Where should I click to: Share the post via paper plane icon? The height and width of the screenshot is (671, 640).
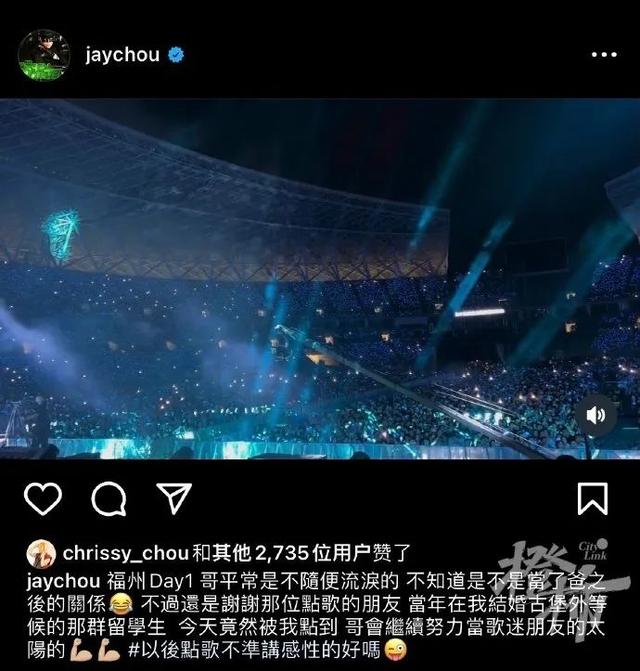click(174, 498)
